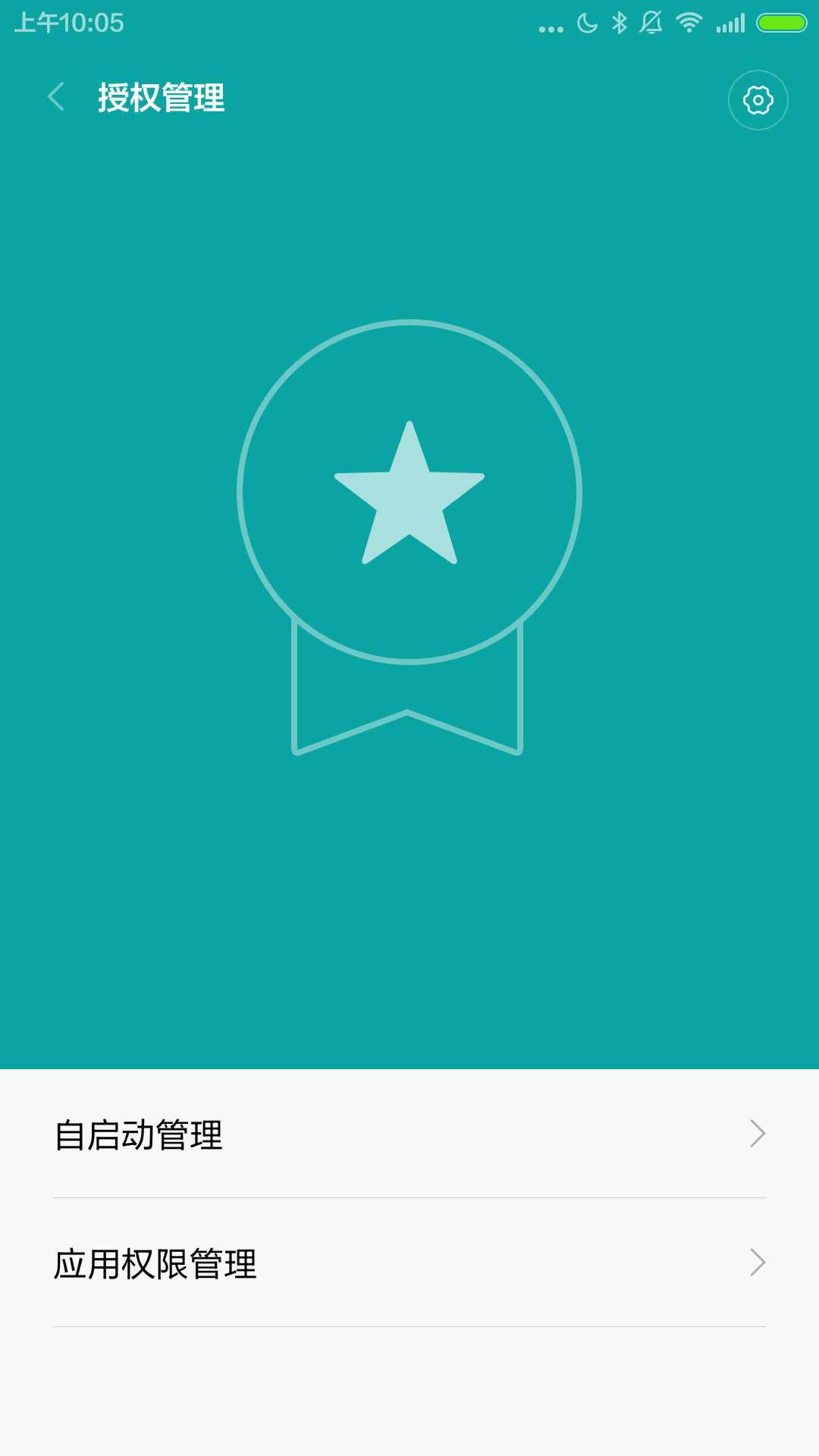The image size is (819, 1456).
Task: Open 应用权限管理 row
Action: tap(409, 1263)
